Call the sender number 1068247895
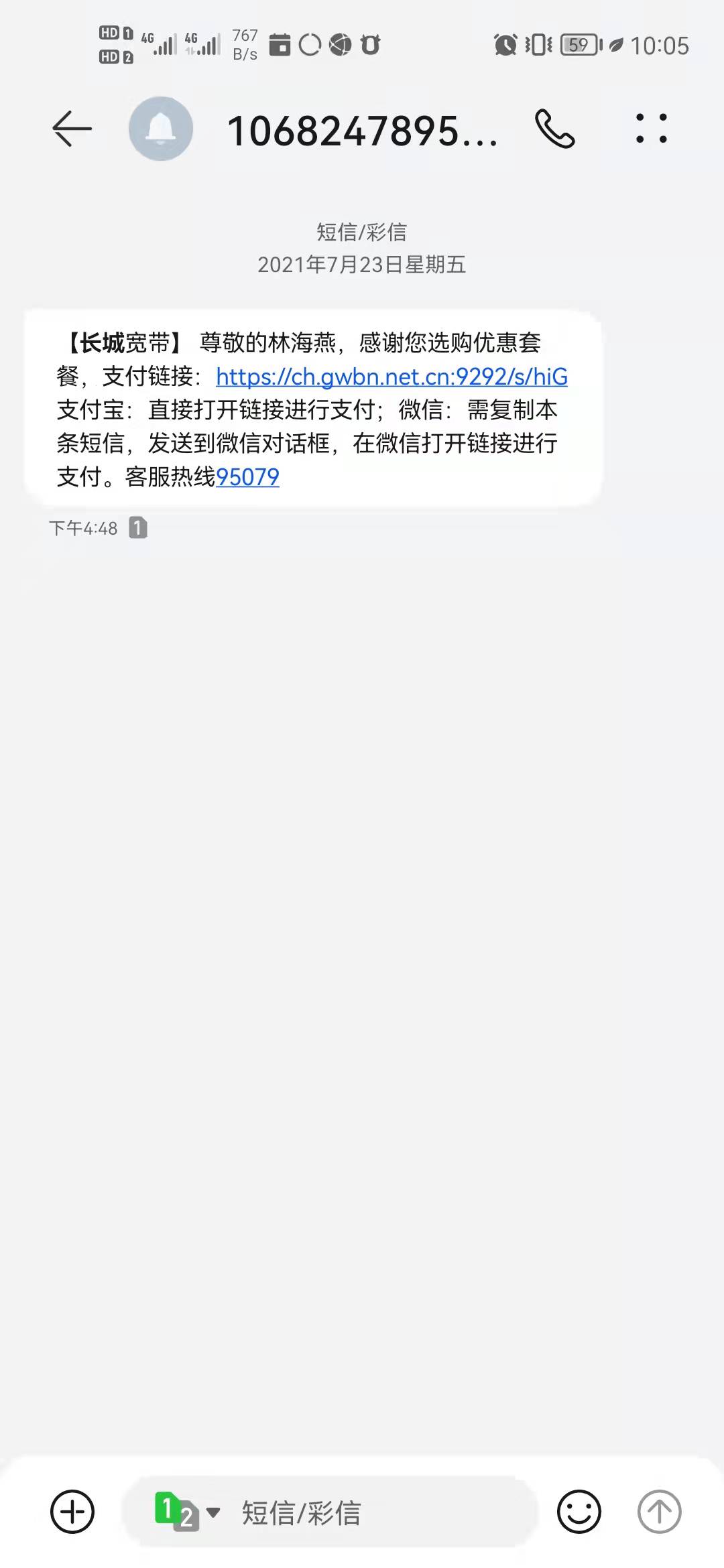 coord(554,129)
